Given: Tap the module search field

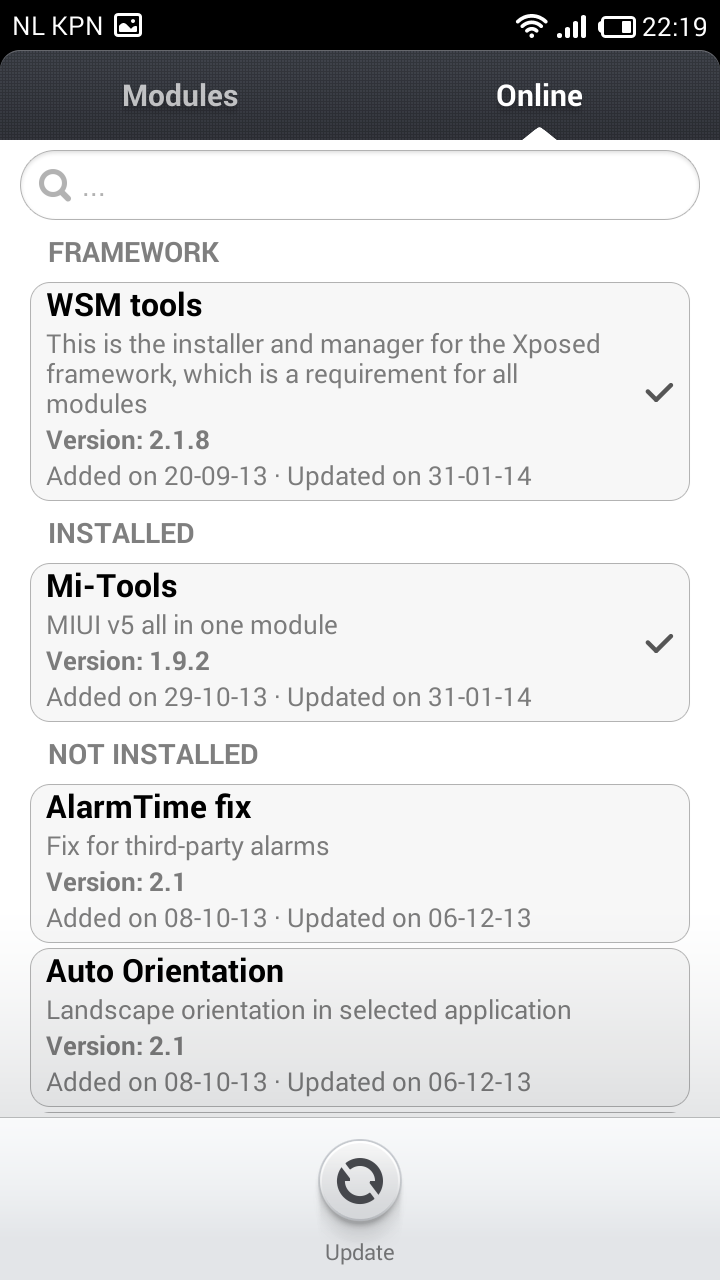Looking at the screenshot, I should tap(360, 185).
